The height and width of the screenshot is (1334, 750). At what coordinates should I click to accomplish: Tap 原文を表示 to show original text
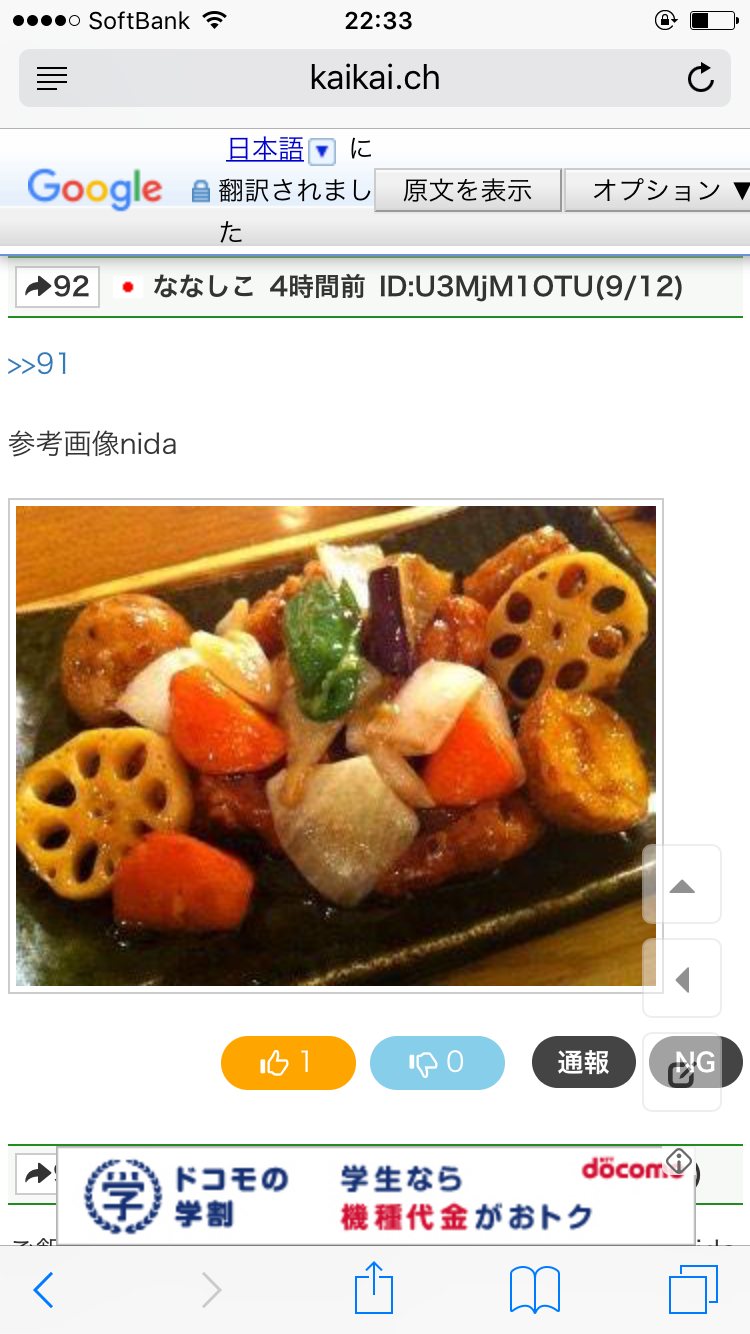tap(467, 190)
